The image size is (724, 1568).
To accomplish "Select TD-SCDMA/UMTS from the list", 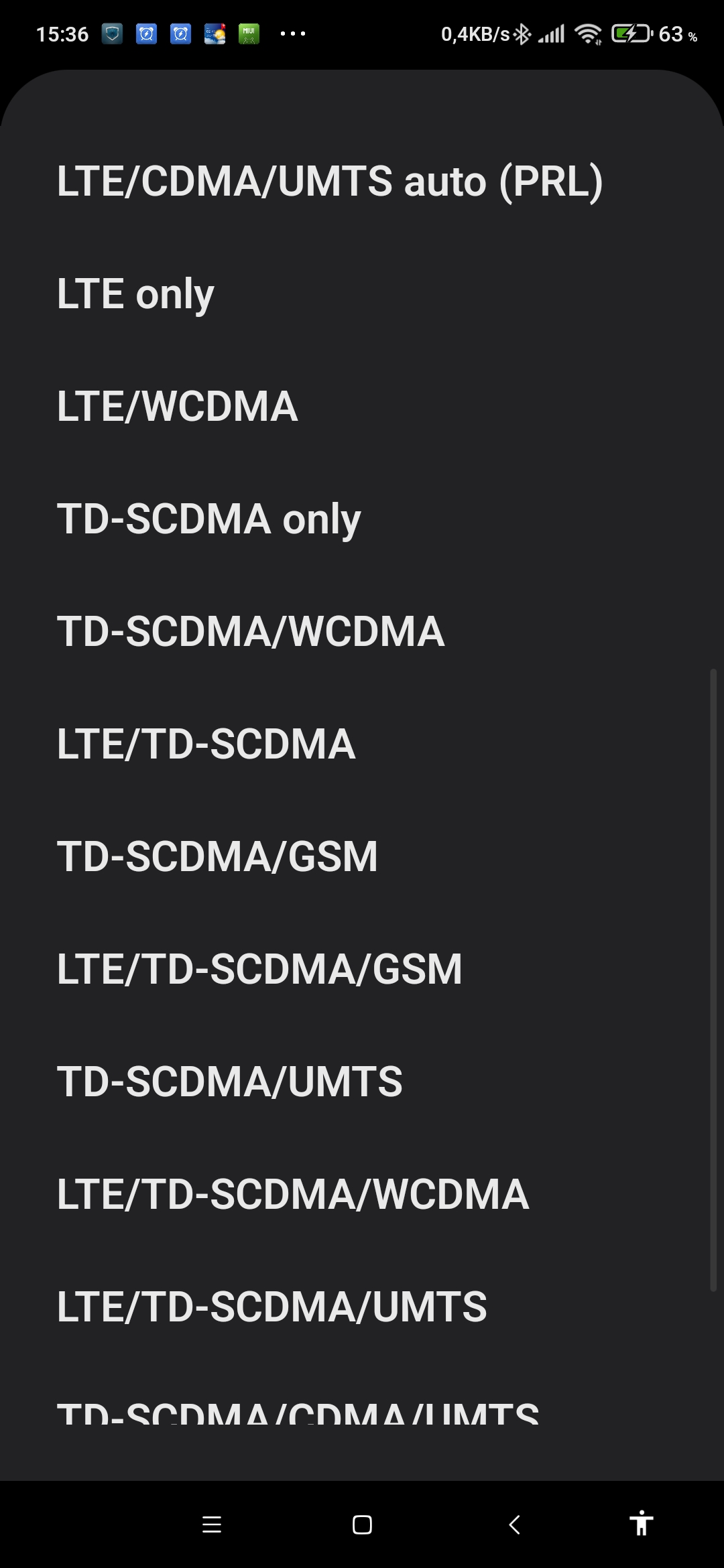I will click(230, 1082).
